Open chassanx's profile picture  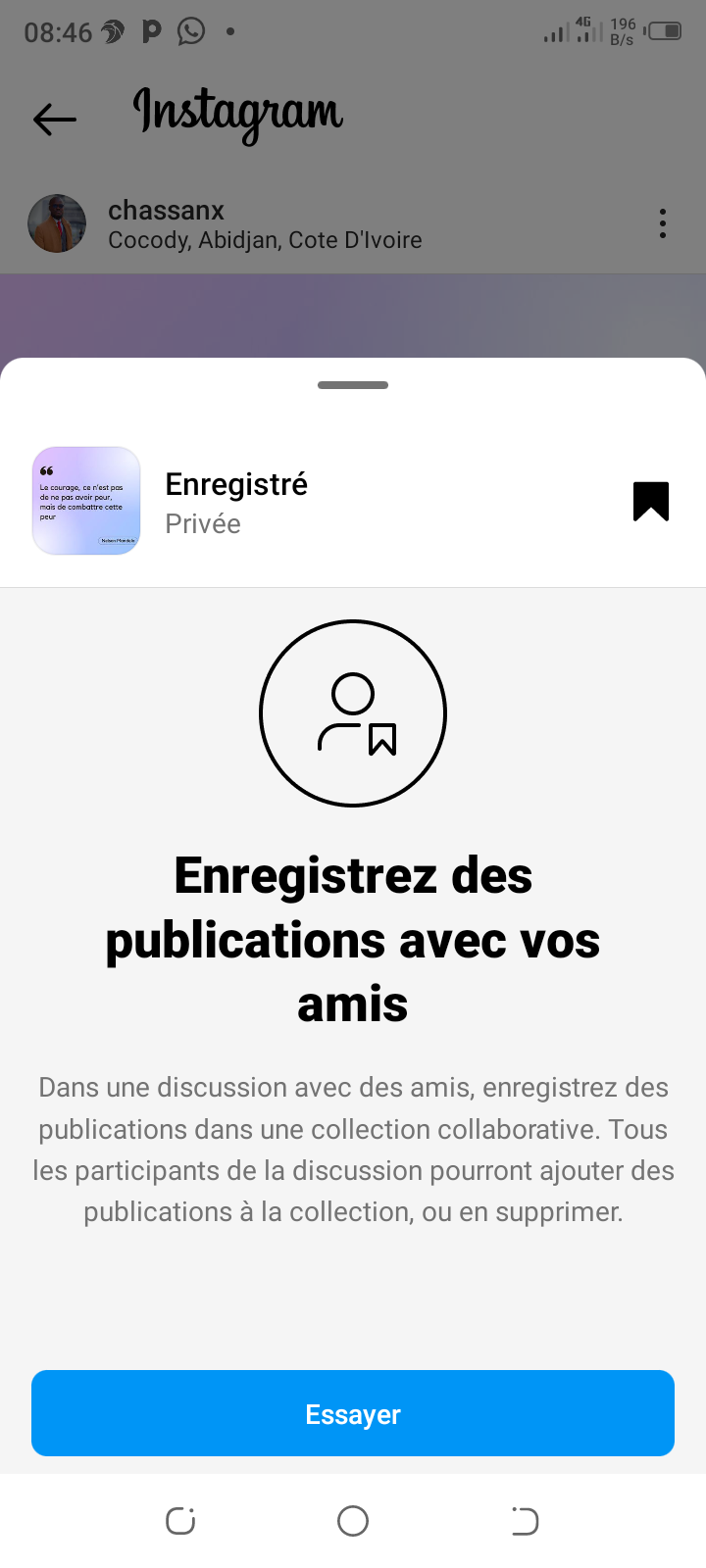click(57, 224)
